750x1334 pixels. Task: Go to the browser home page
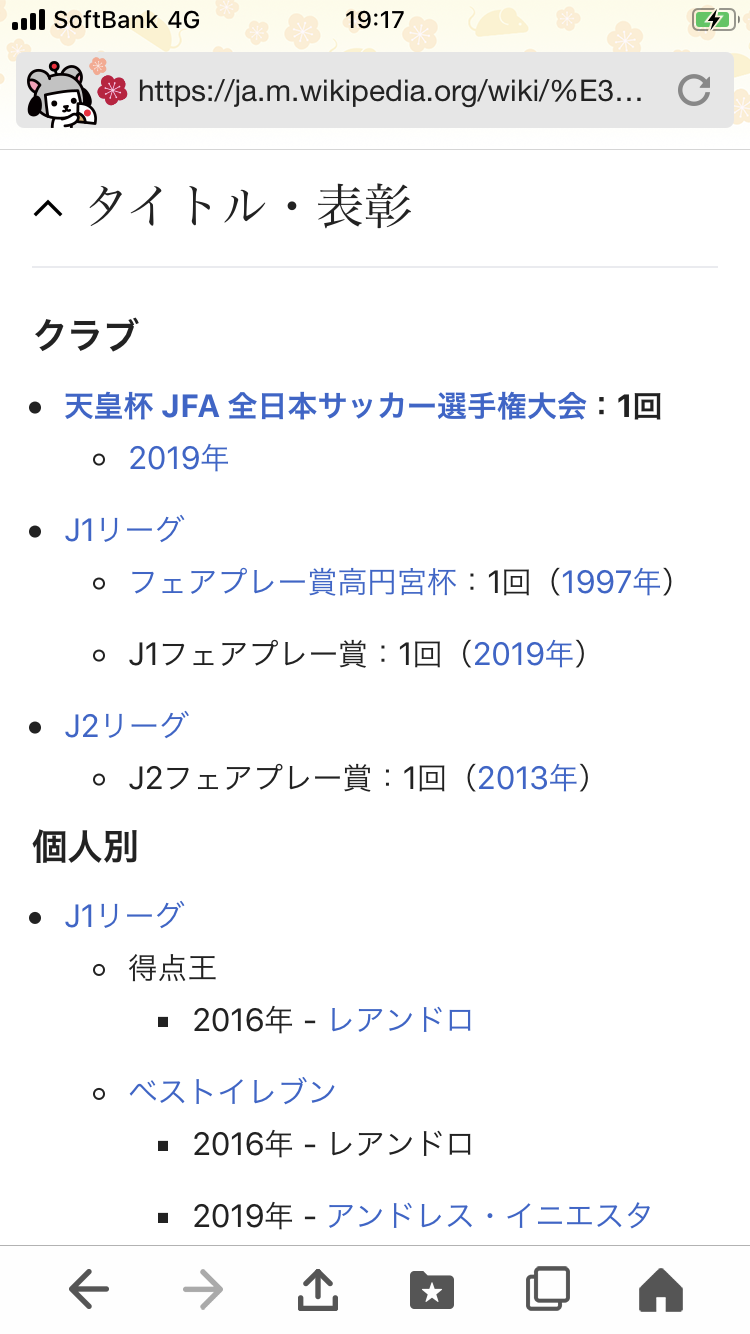[x=660, y=1290]
